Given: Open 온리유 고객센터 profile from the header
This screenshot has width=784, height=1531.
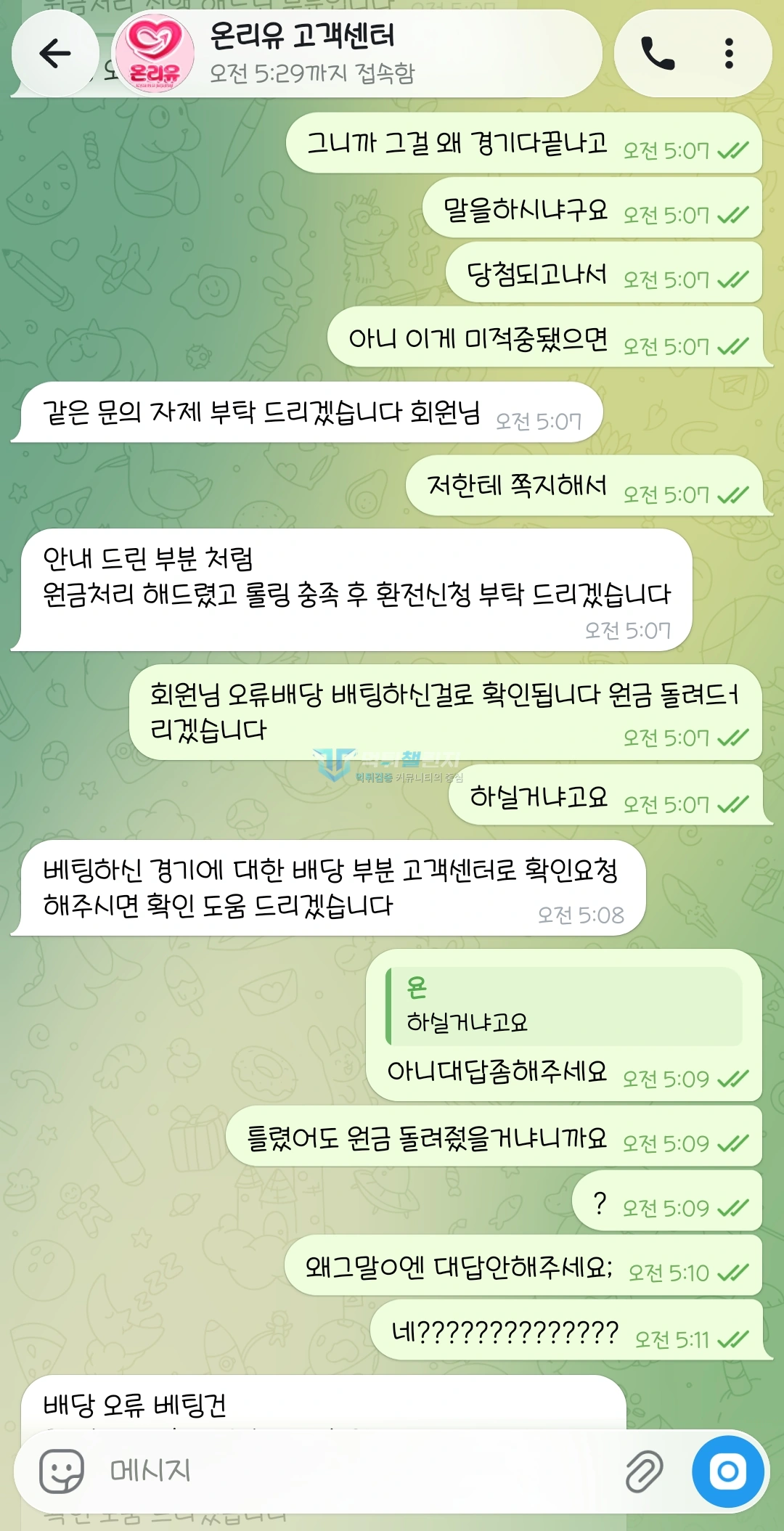Looking at the screenshot, I should 357,54.
